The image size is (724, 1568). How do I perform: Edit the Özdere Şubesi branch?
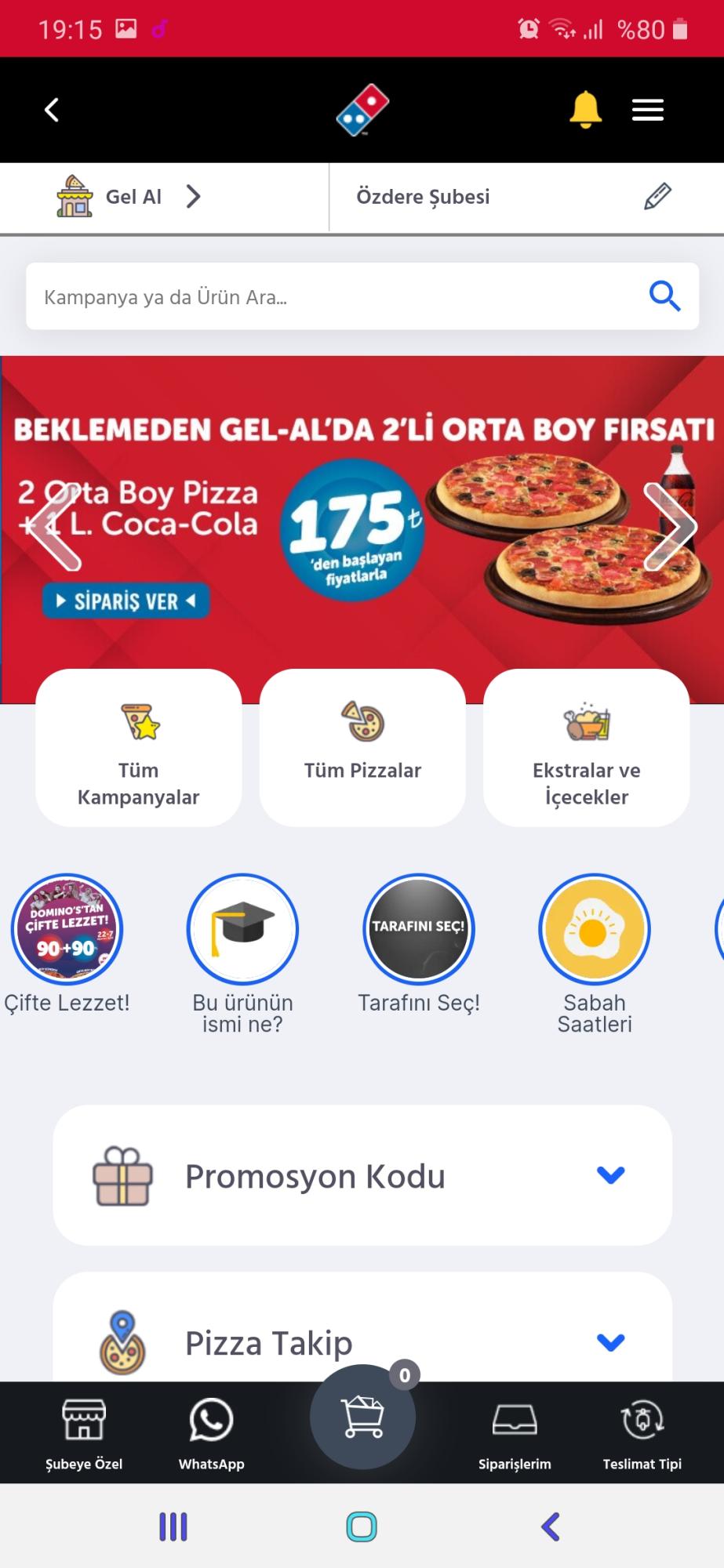pyautogui.click(x=659, y=196)
